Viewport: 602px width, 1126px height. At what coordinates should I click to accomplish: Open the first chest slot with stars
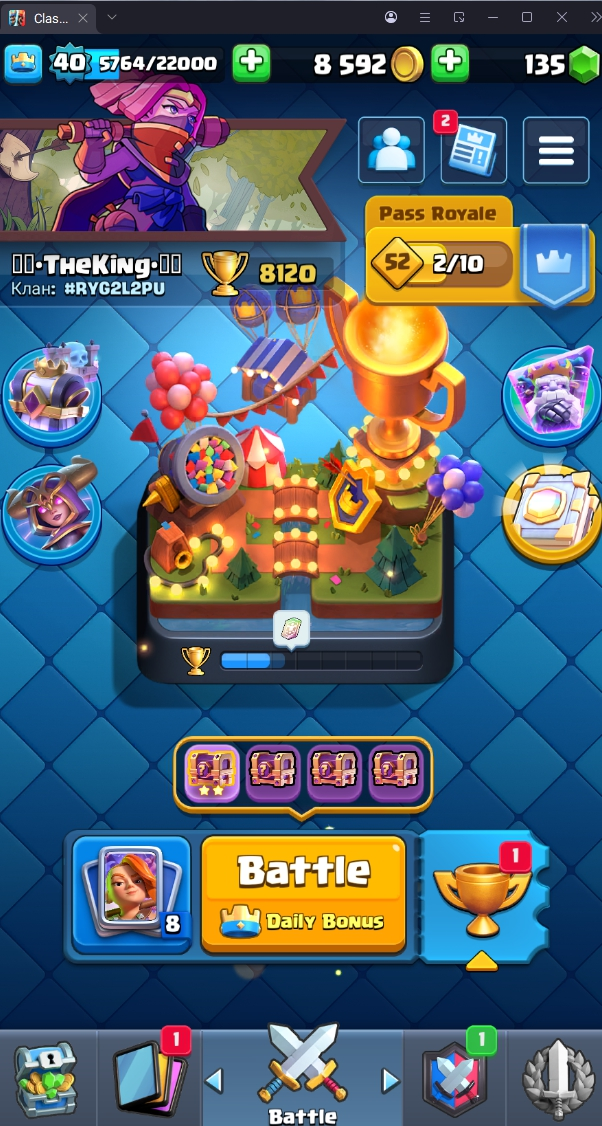coord(212,774)
